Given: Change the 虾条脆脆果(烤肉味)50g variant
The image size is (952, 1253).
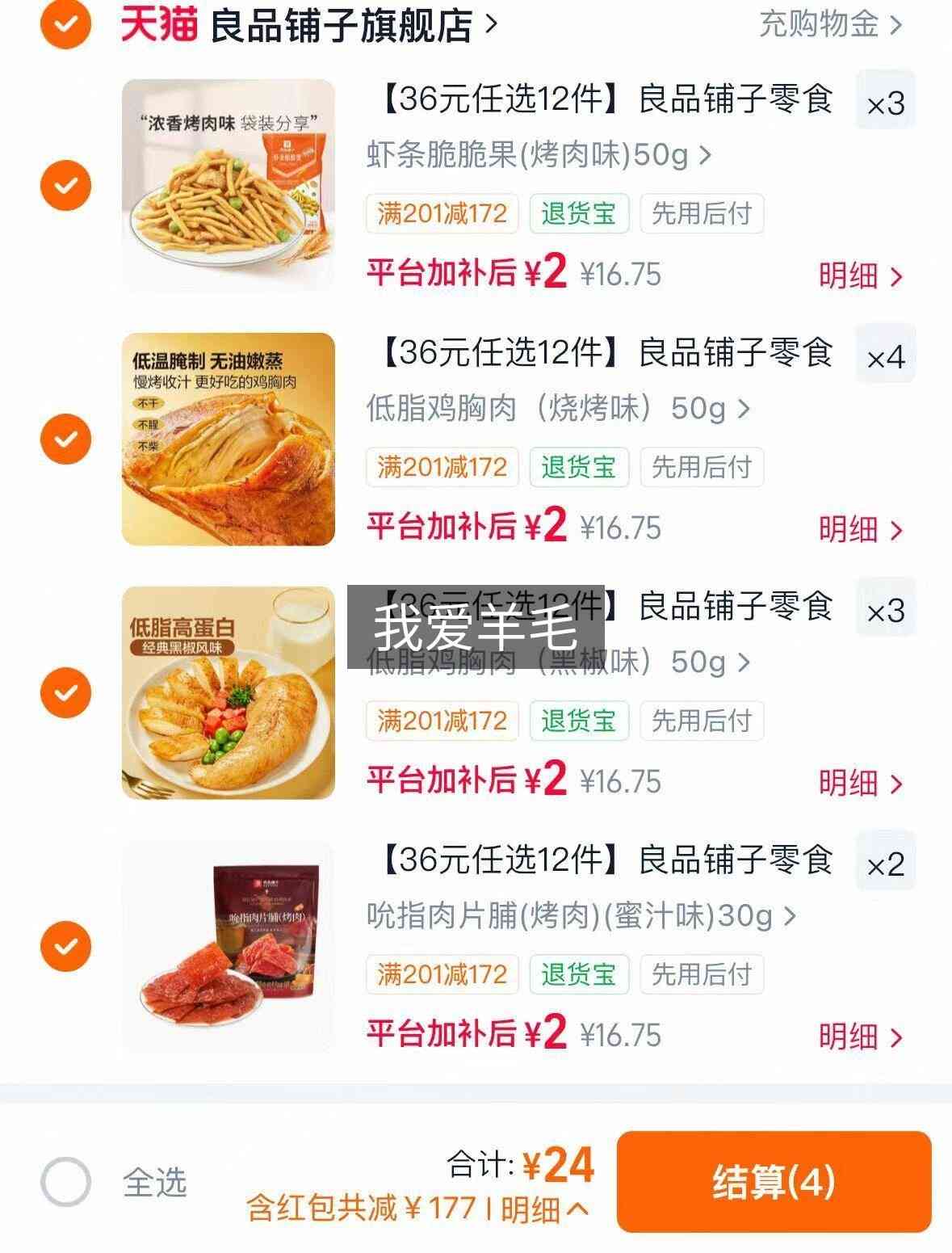Looking at the screenshot, I should tap(539, 155).
